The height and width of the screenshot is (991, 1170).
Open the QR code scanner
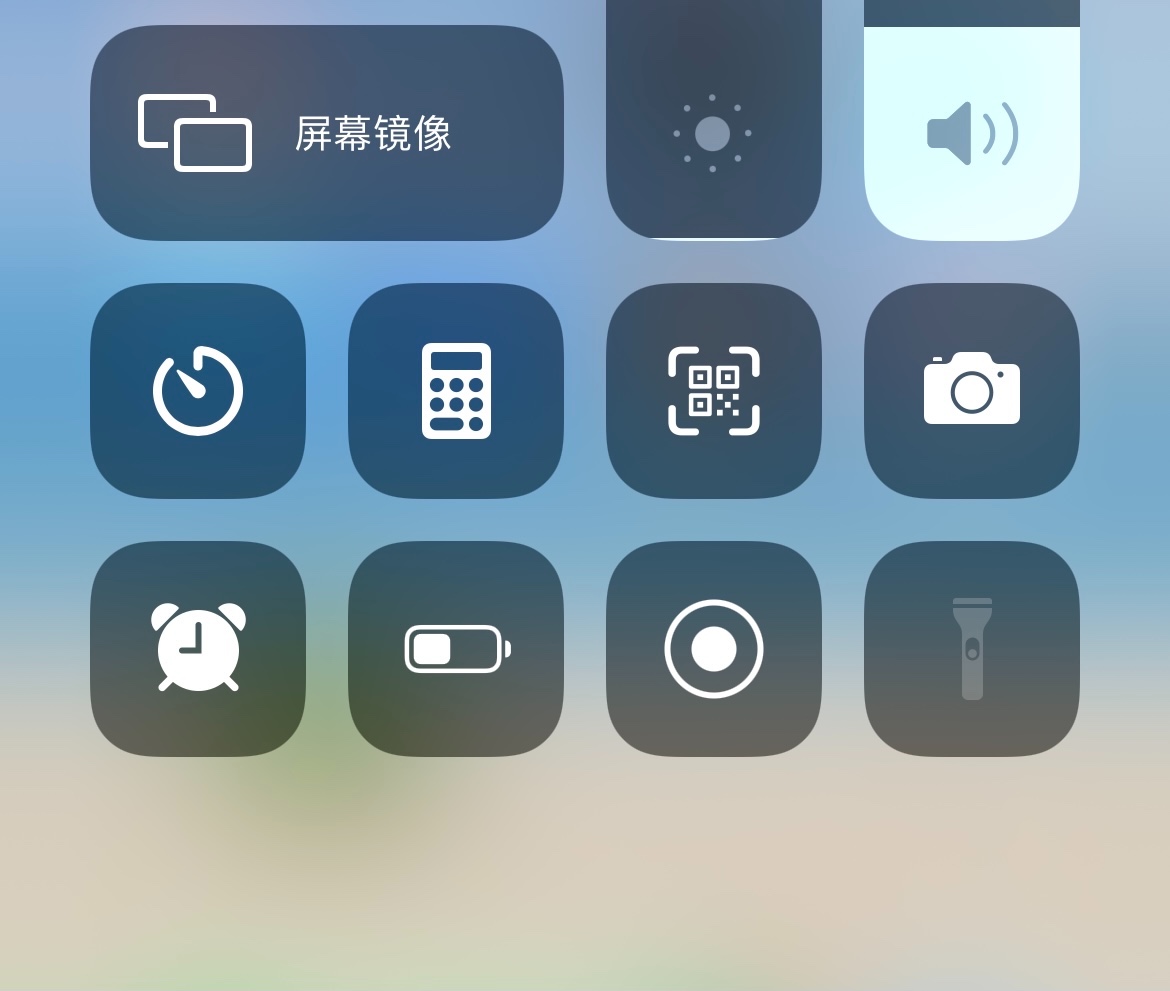[713, 391]
